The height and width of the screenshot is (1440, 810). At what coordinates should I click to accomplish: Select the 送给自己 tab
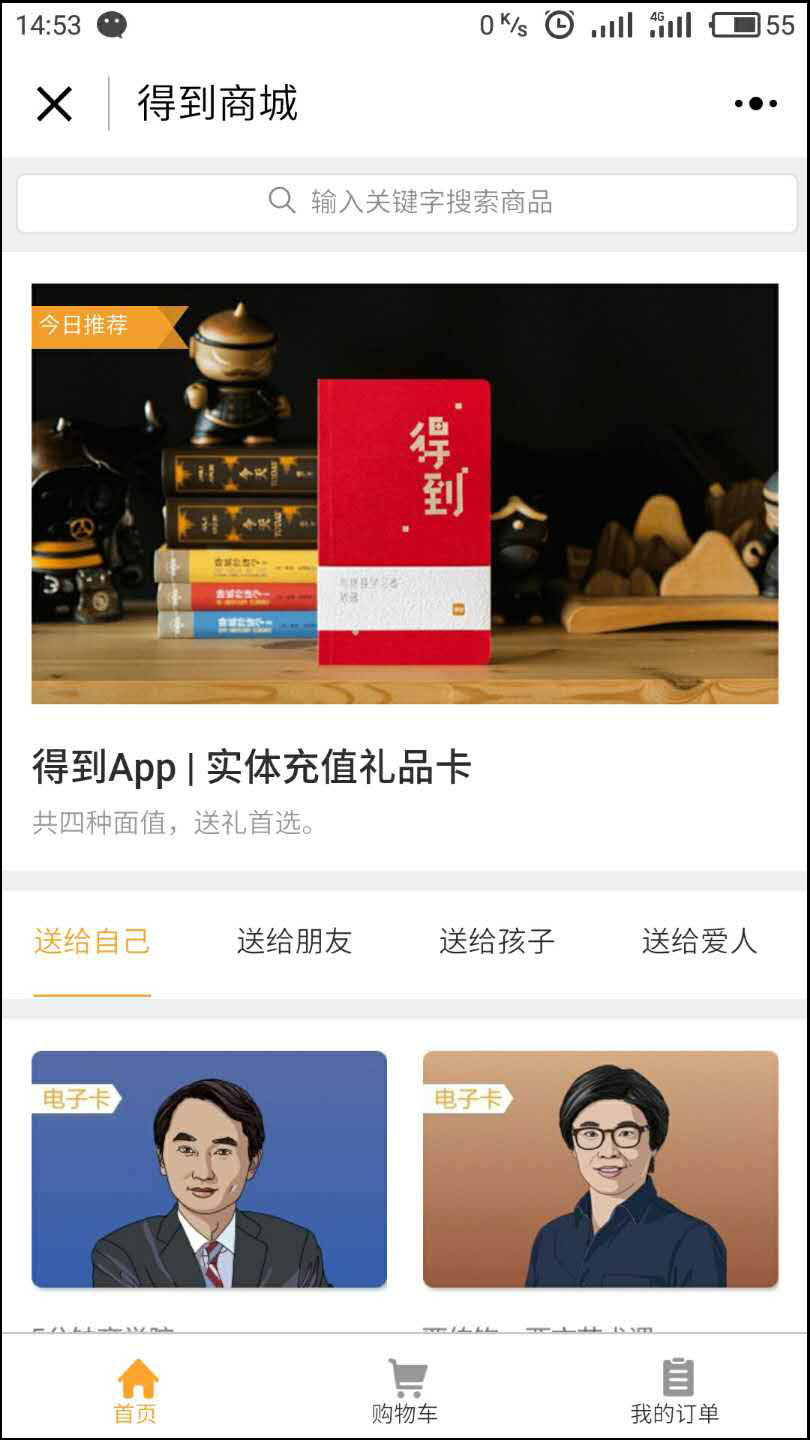[92, 942]
